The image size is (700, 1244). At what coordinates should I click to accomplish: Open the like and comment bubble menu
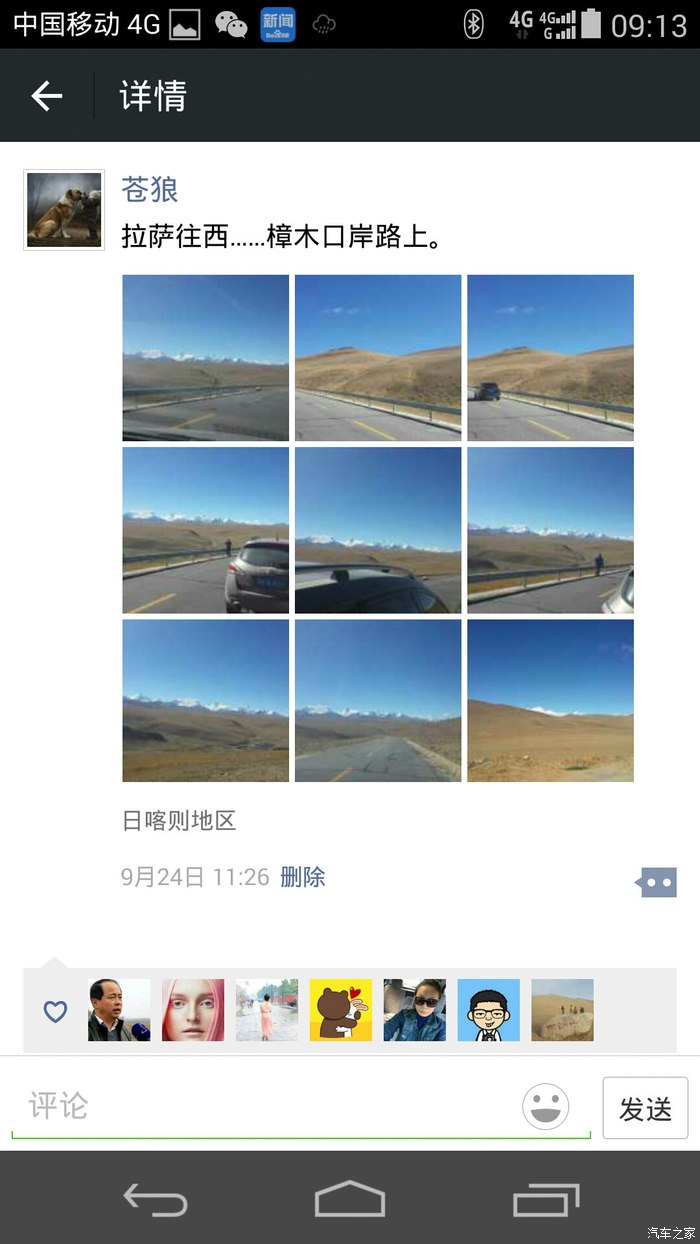(657, 882)
